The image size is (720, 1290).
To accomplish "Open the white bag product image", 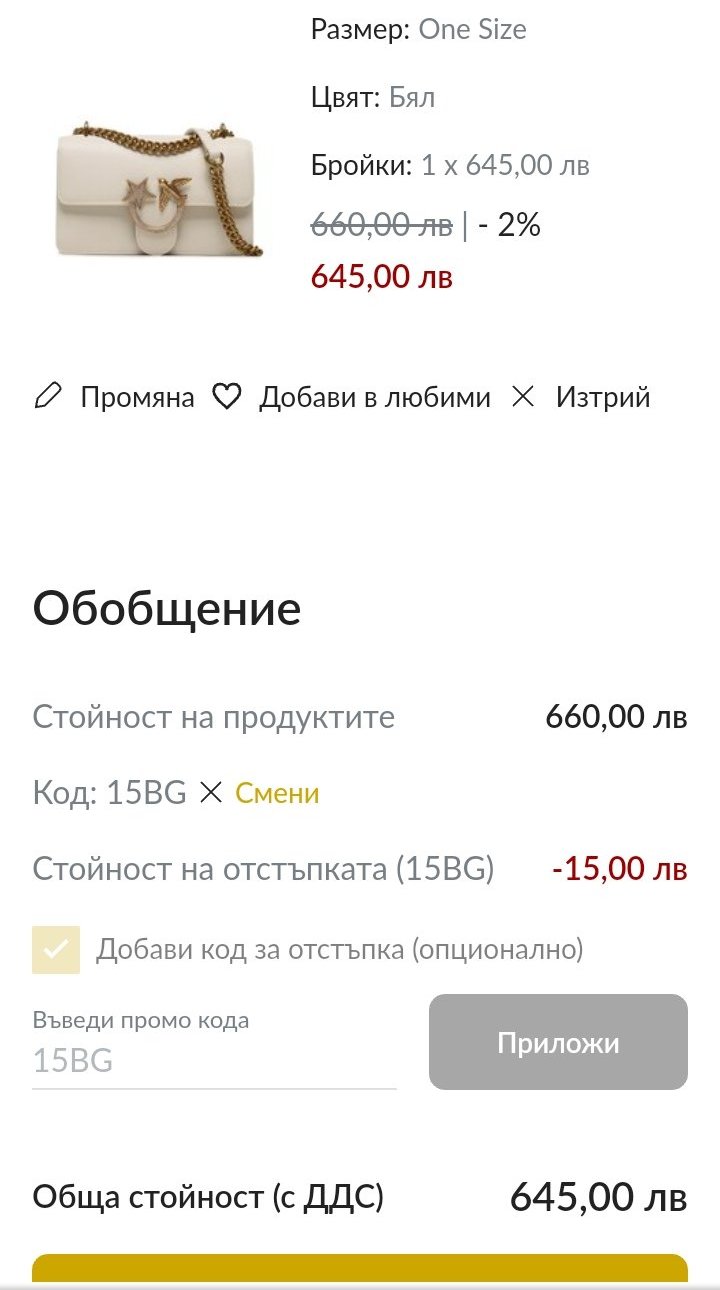I will (160, 188).
